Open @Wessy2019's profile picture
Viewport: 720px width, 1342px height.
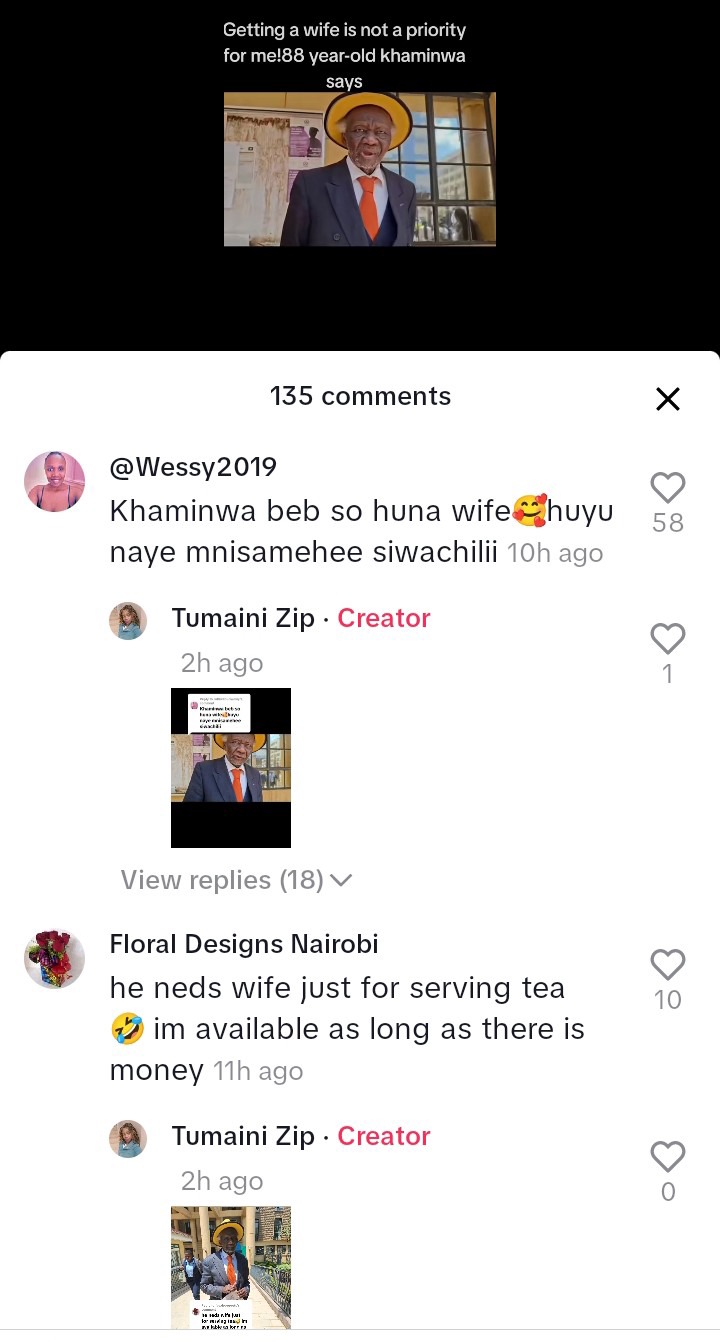(x=54, y=481)
